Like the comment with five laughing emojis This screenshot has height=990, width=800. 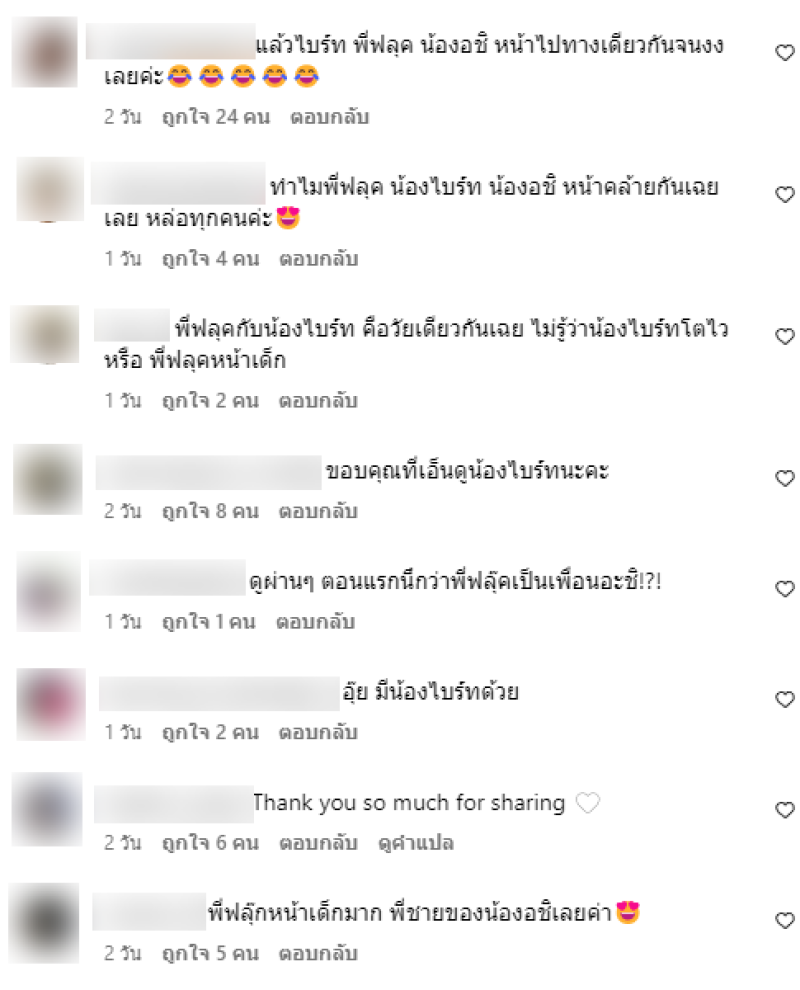pyautogui.click(x=785, y=53)
